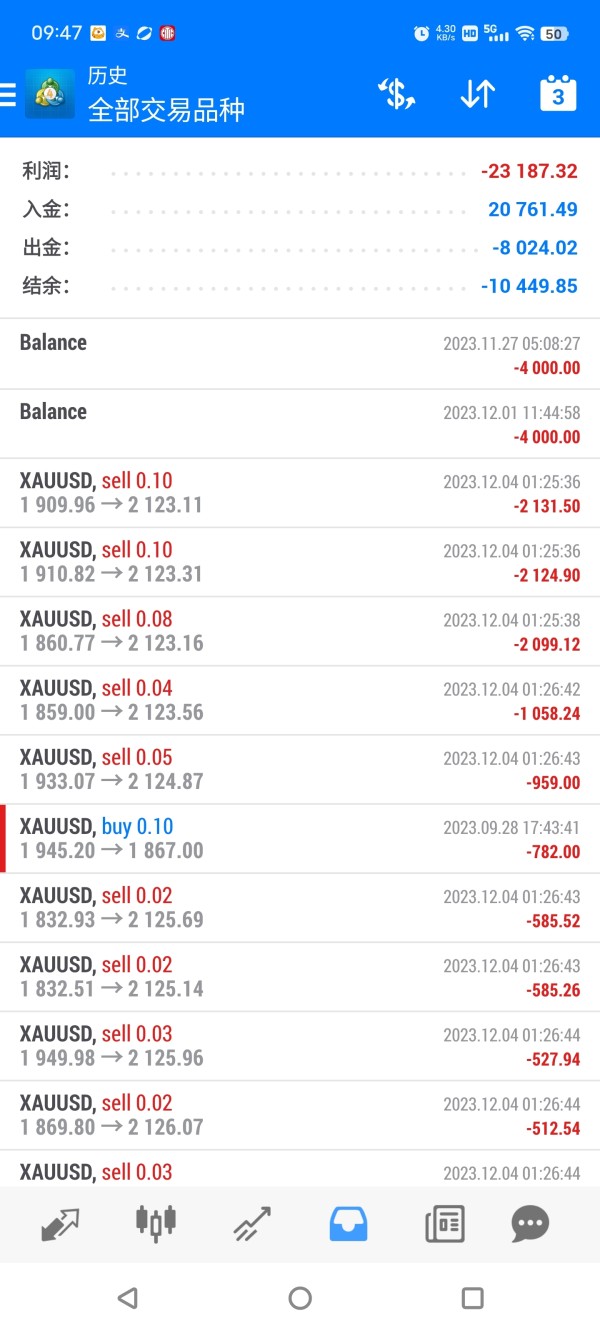Screen dimensions: 600x1333
Task: Return to the home screen
Action: tap(300, 1298)
